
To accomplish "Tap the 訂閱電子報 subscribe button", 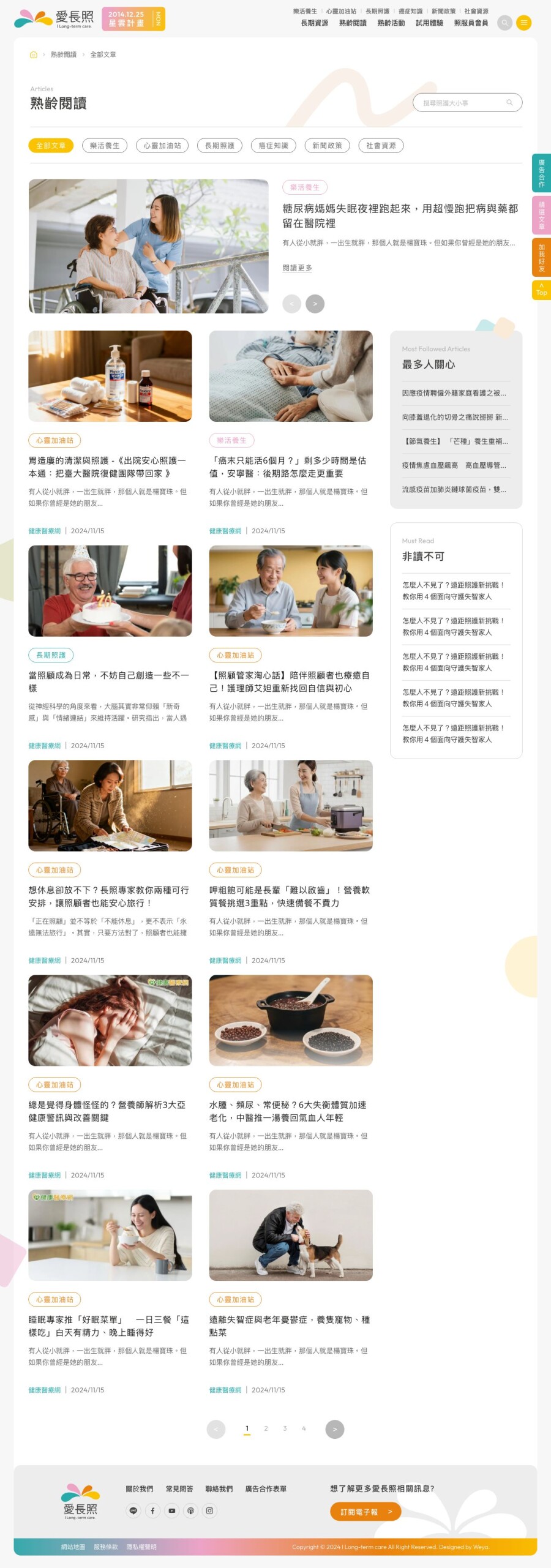I will [x=365, y=1512].
